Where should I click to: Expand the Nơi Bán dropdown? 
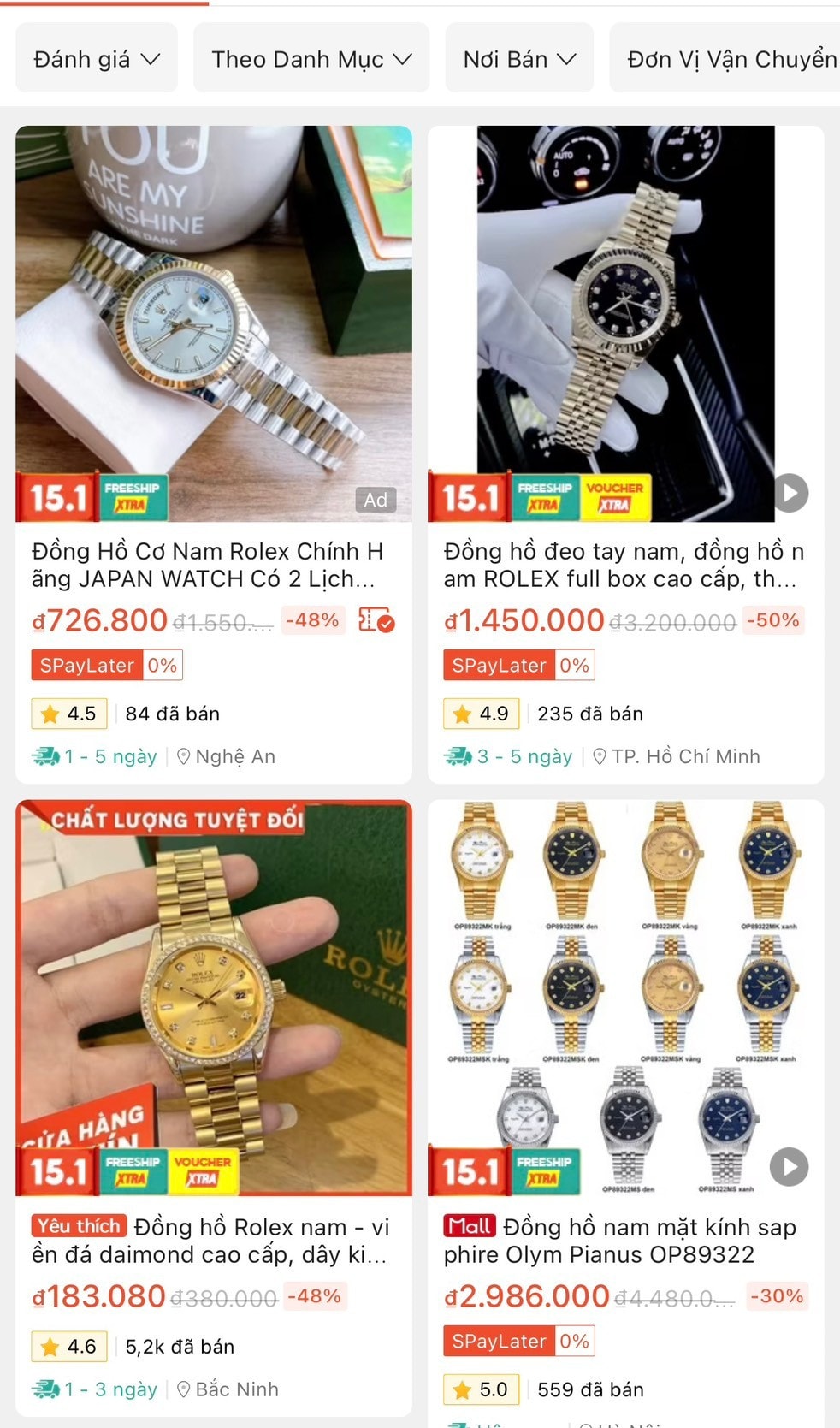[x=519, y=59]
